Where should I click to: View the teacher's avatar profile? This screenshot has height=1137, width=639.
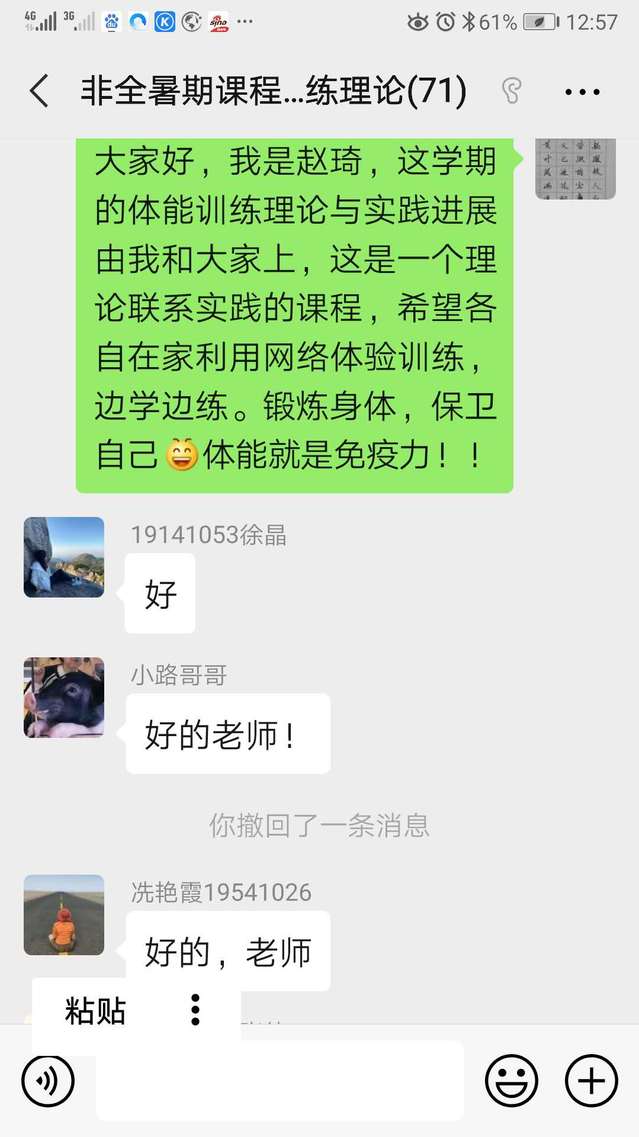coord(568,170)
